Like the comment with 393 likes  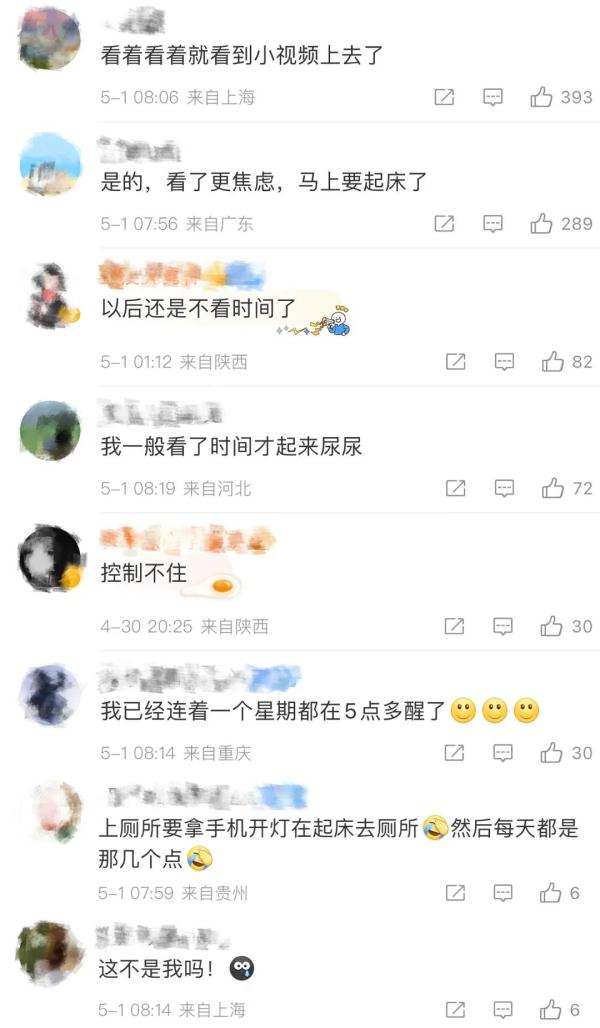(542, 97)
